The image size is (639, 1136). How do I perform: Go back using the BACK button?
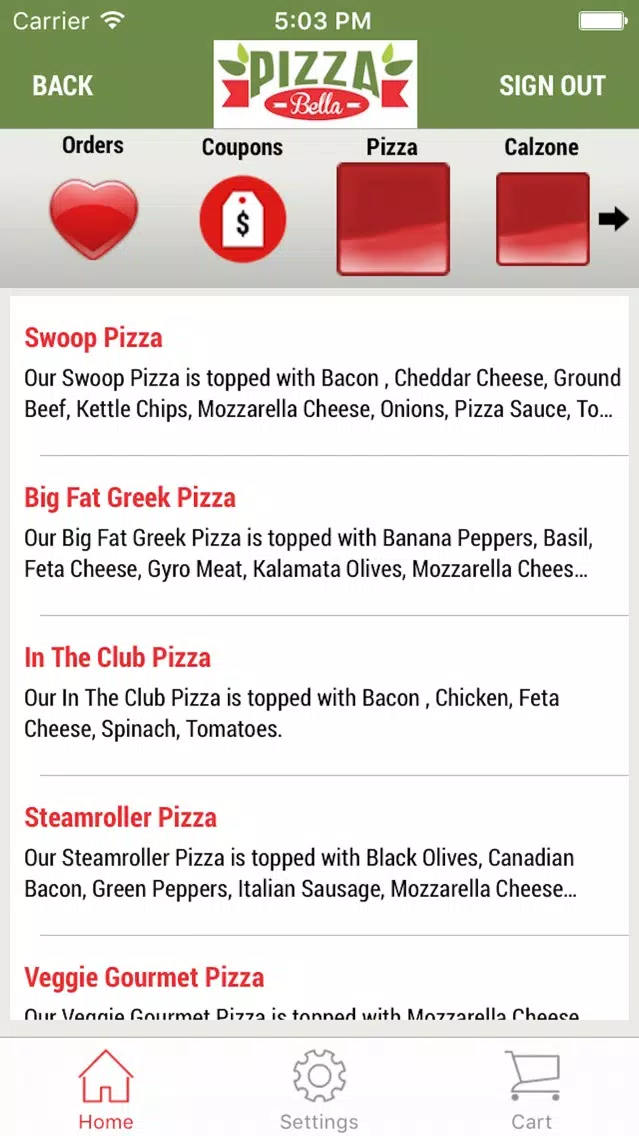point(63,85)
